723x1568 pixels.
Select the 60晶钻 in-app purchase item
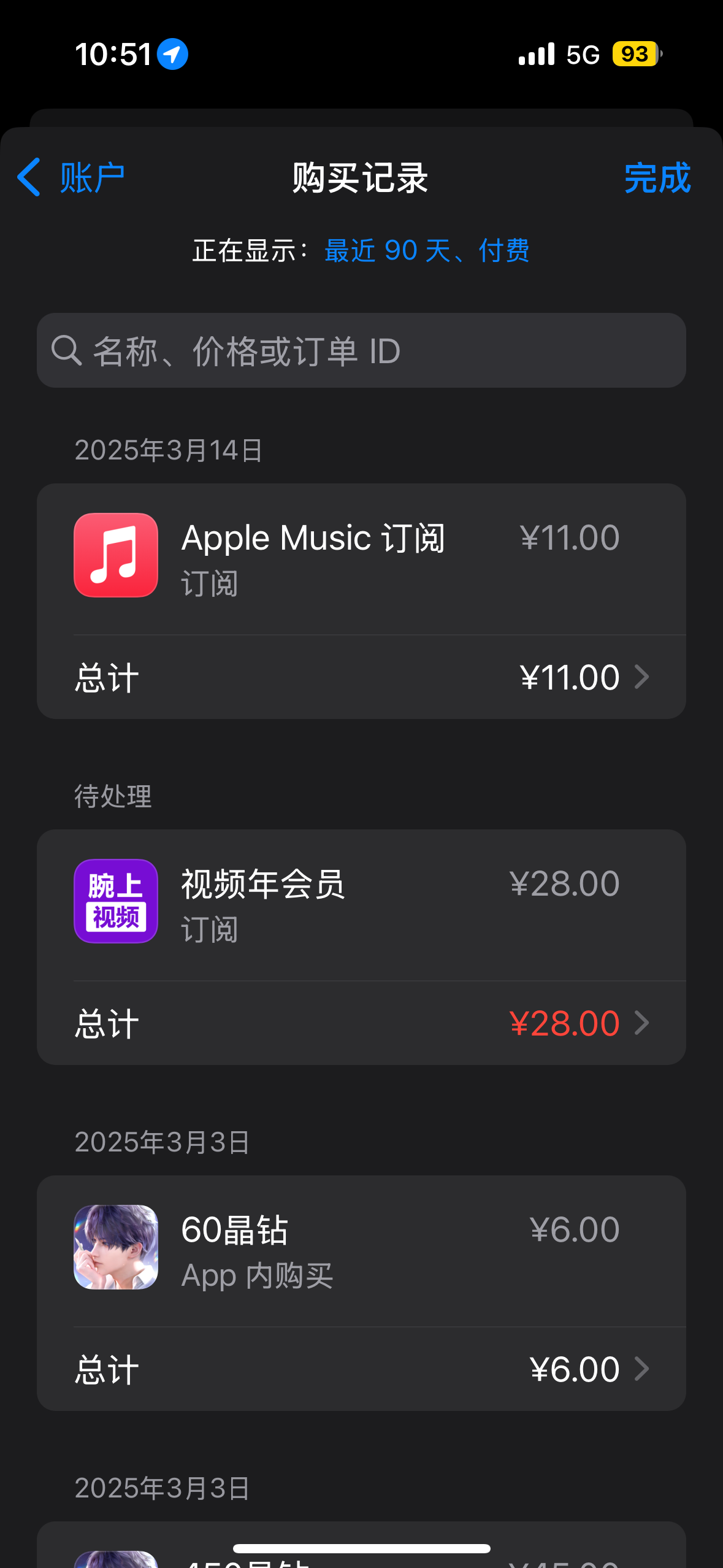point(361,1249)
